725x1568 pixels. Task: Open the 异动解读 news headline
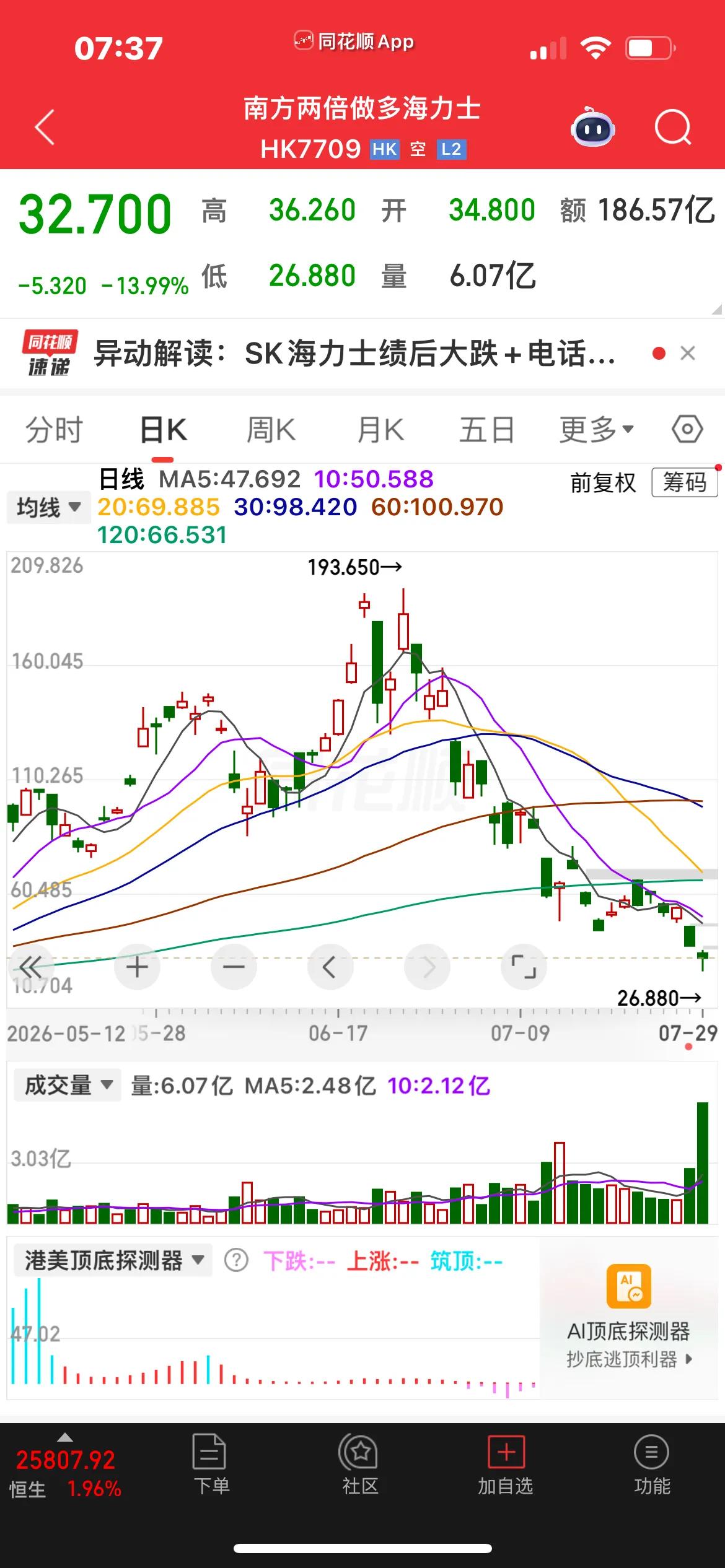[354, 354]
